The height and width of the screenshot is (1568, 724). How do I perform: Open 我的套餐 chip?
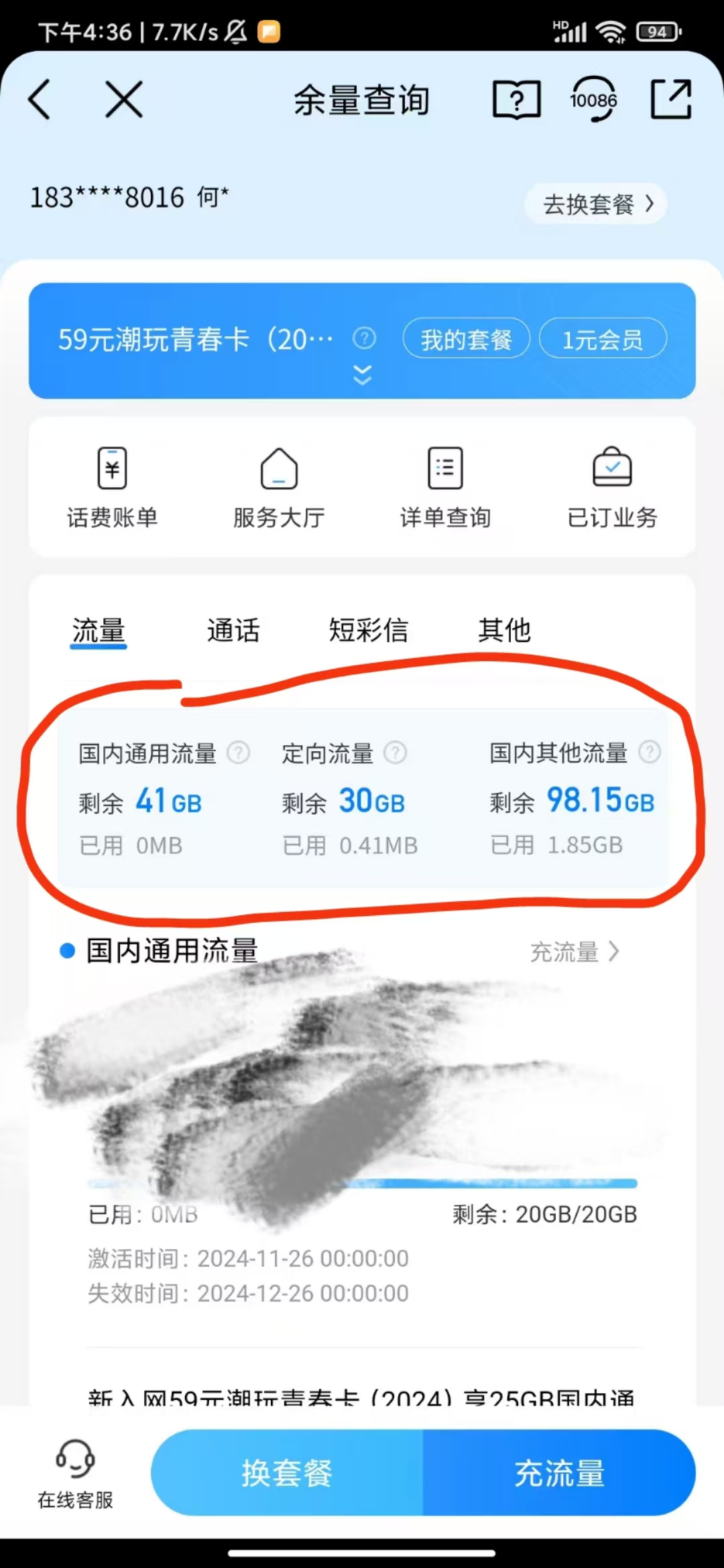coord(466,339)
